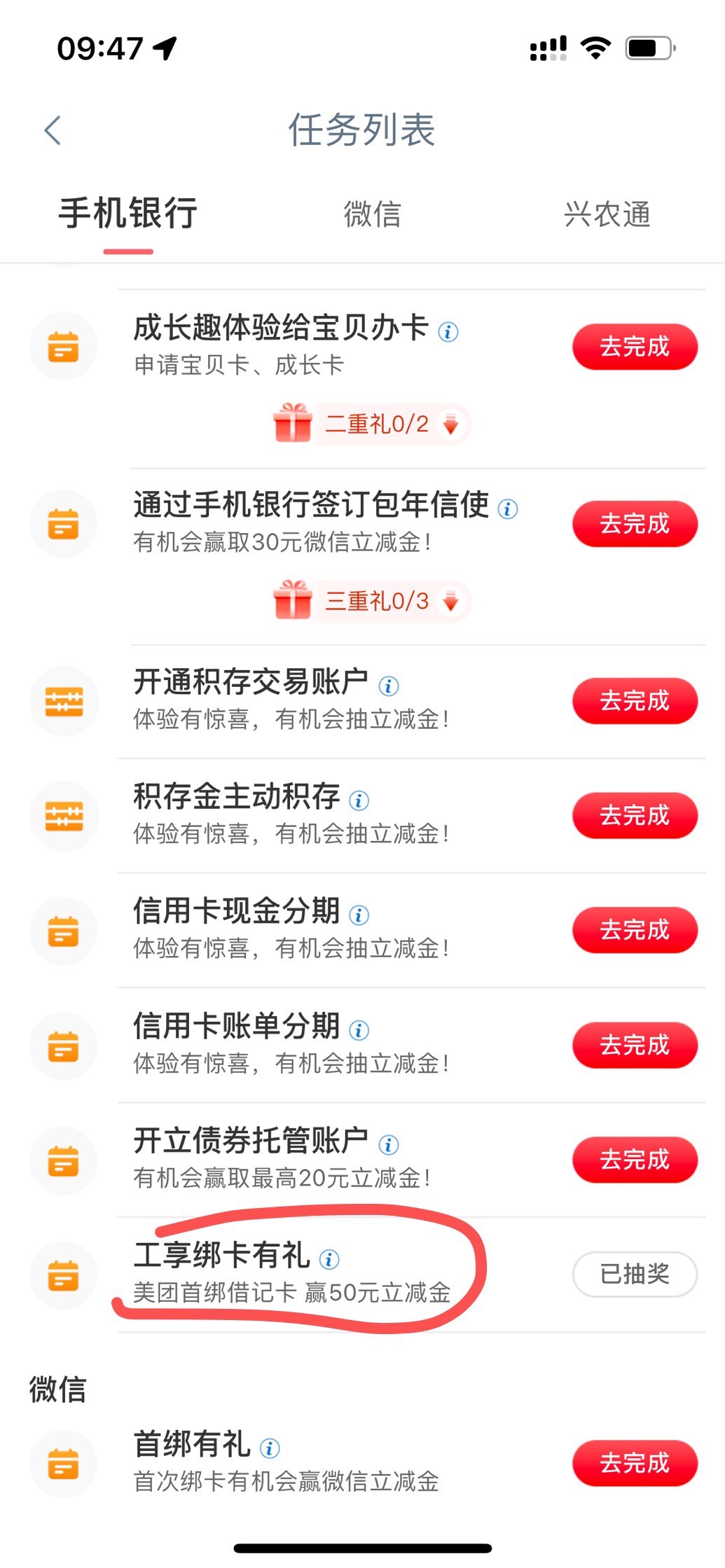Tap 去完成 for 开通积存交易账户
This screenshot has height=1568, width=725.
tap(635, 701)
